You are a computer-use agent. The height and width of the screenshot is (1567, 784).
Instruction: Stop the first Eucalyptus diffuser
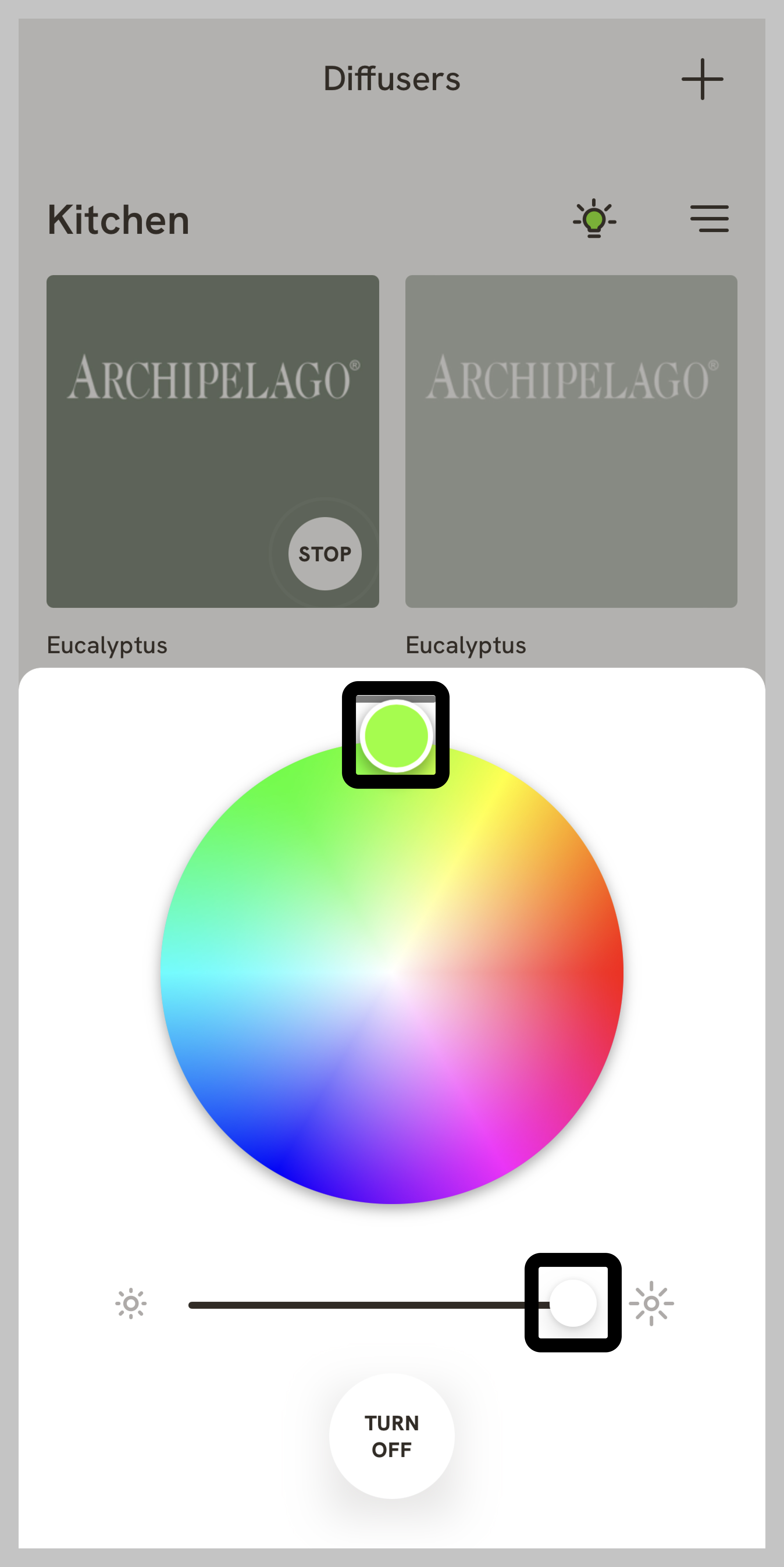pyautogui.click(x=325, y=553)
